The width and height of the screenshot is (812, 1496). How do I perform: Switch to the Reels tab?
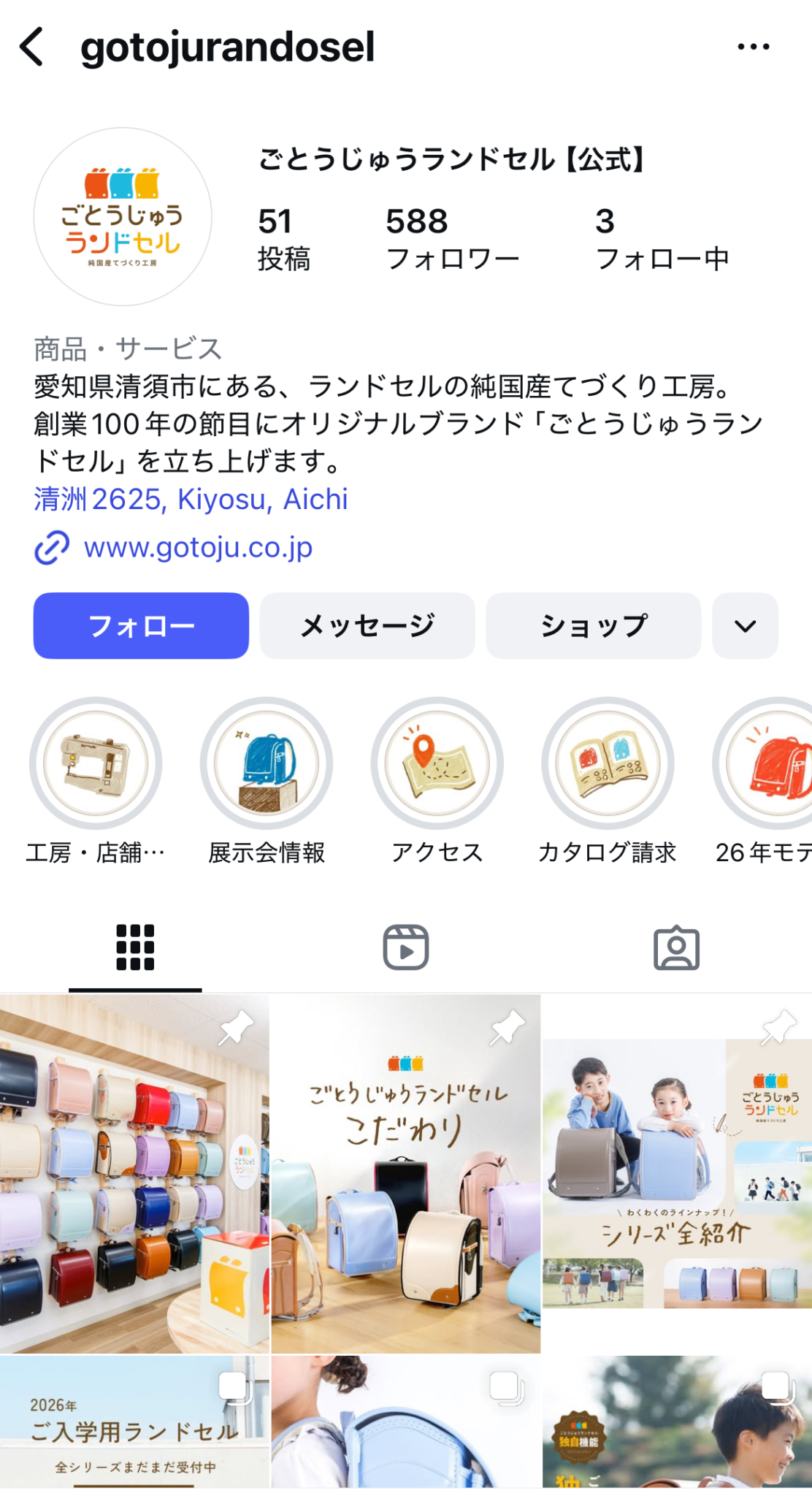(406, 947)
